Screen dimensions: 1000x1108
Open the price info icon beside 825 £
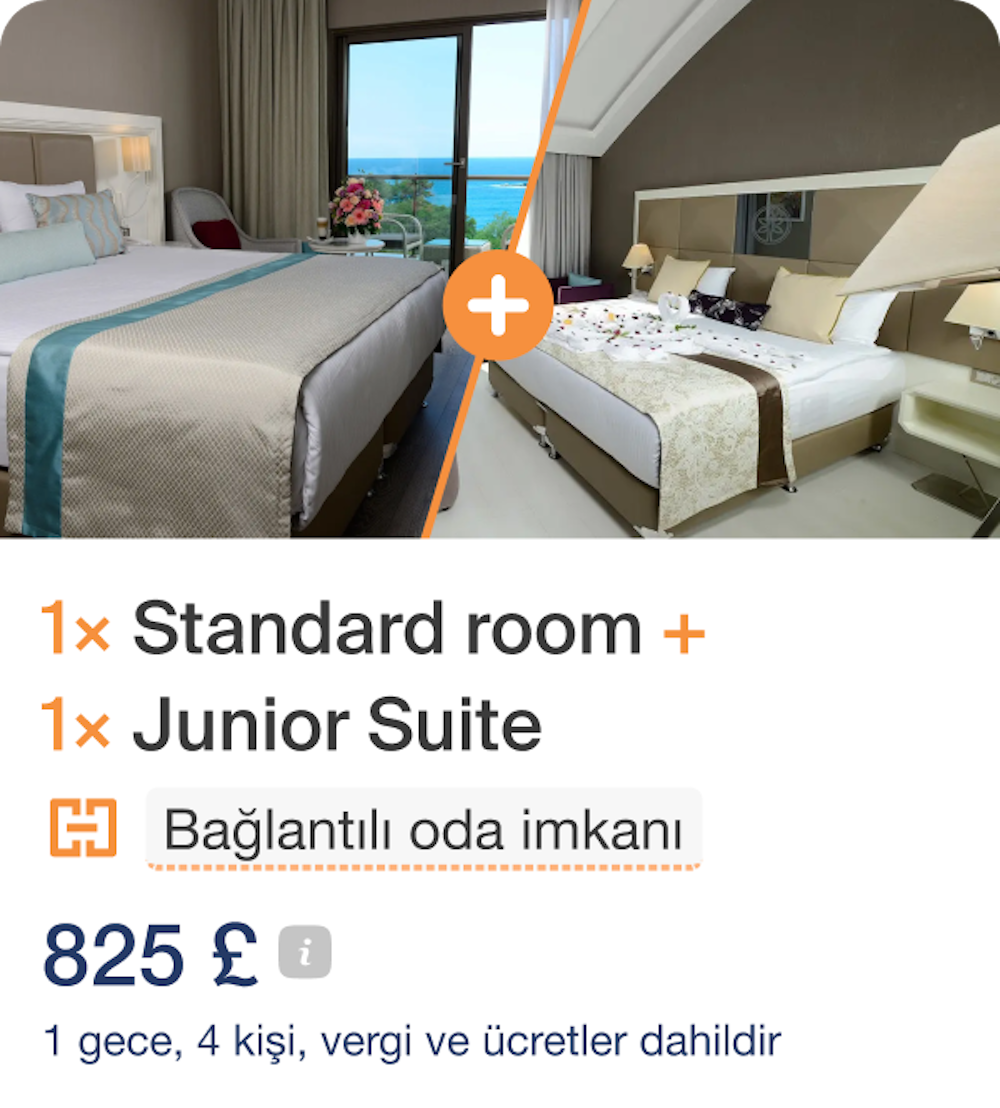point(305,953)
